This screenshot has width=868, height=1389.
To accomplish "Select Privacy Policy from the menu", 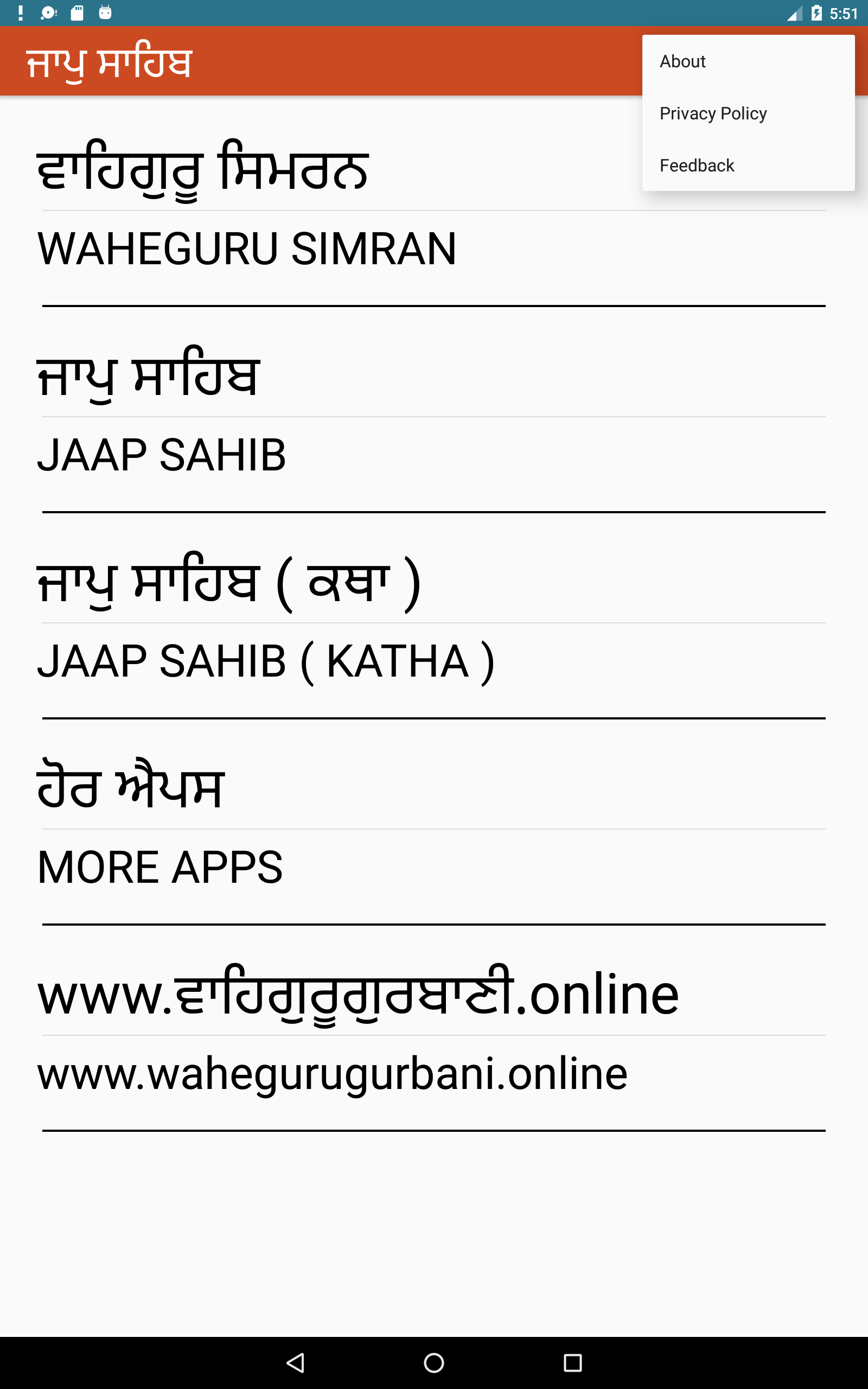I will pos(712,113).
